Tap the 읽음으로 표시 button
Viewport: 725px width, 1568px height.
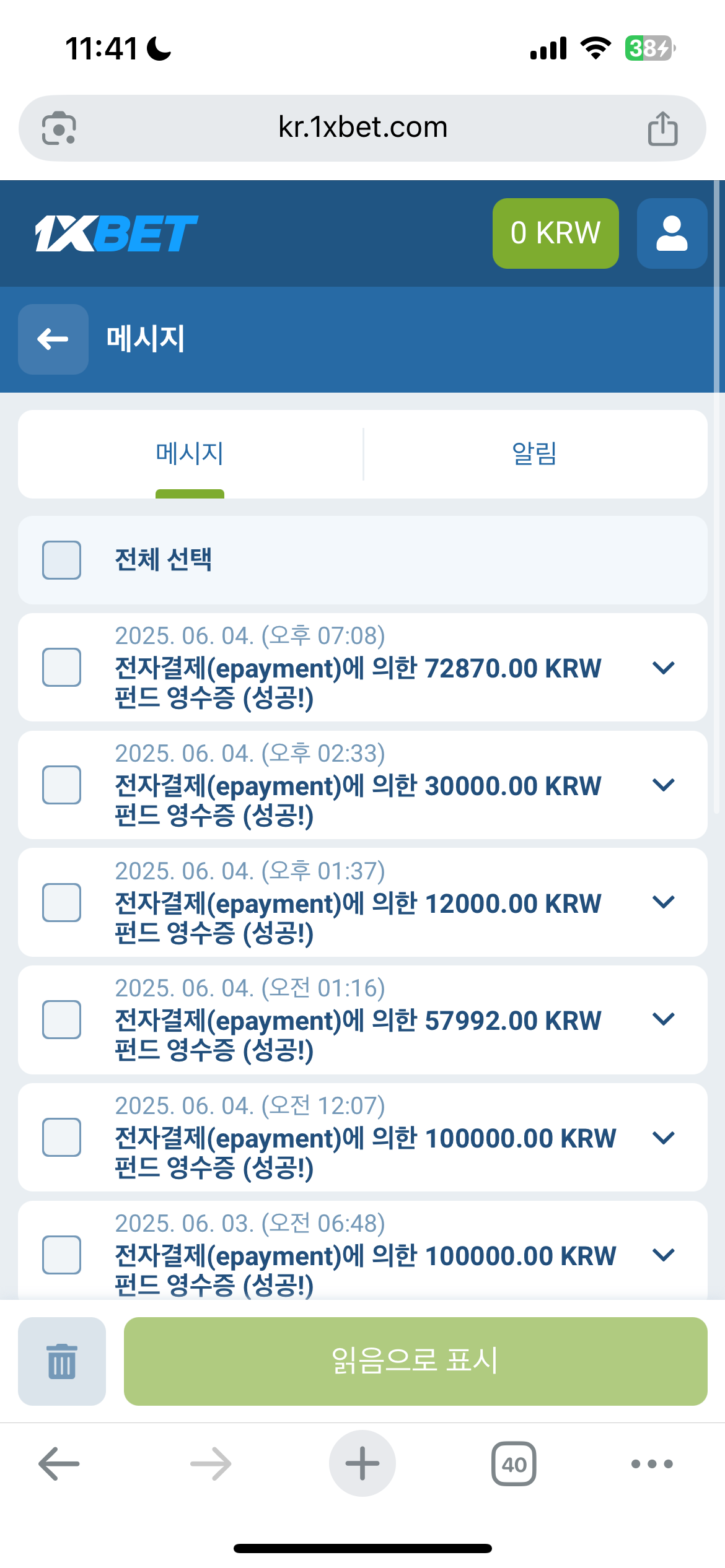415,1361
